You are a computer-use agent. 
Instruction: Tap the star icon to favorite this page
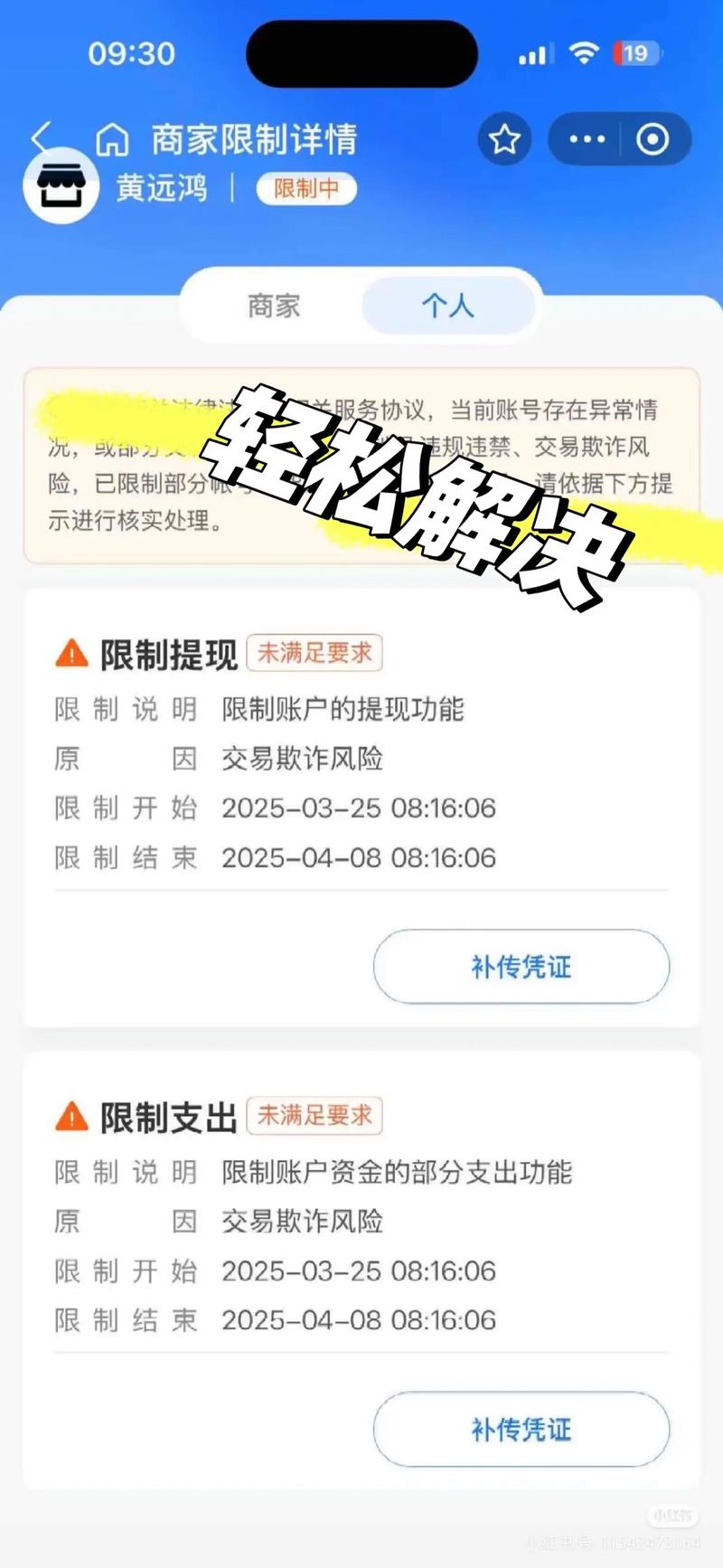(503, 138)
